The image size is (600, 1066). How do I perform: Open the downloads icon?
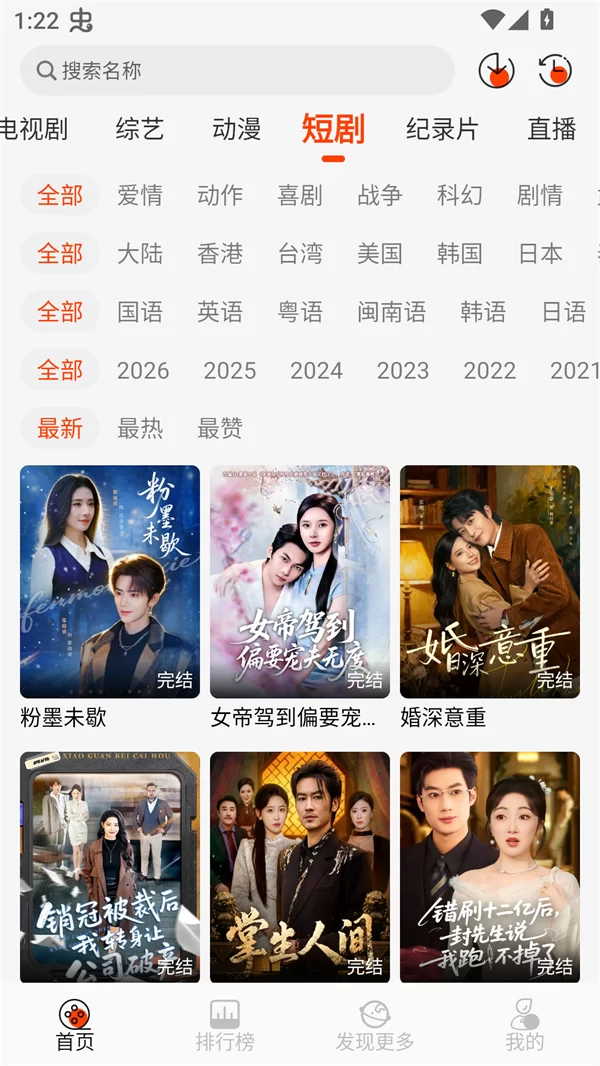(496, 70)
